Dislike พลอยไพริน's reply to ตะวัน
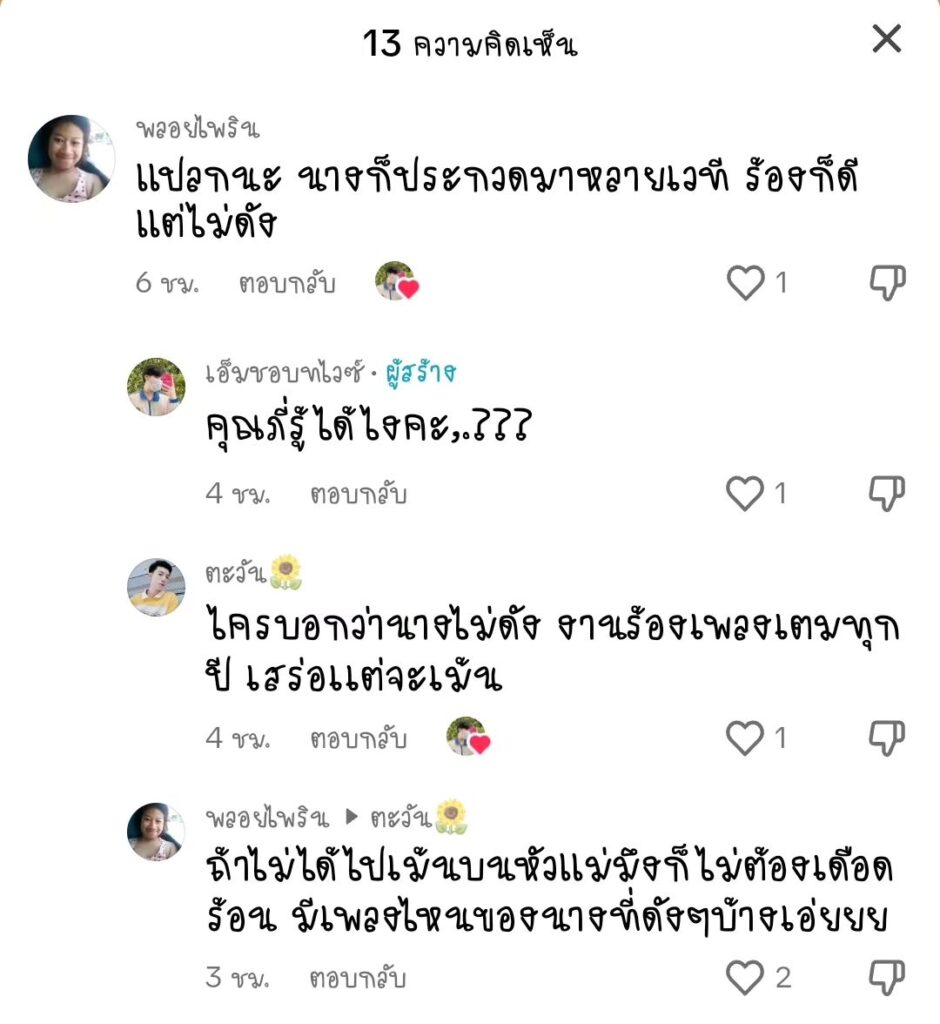The width and height of the screenshot is (940, 1024). (887, 977)
